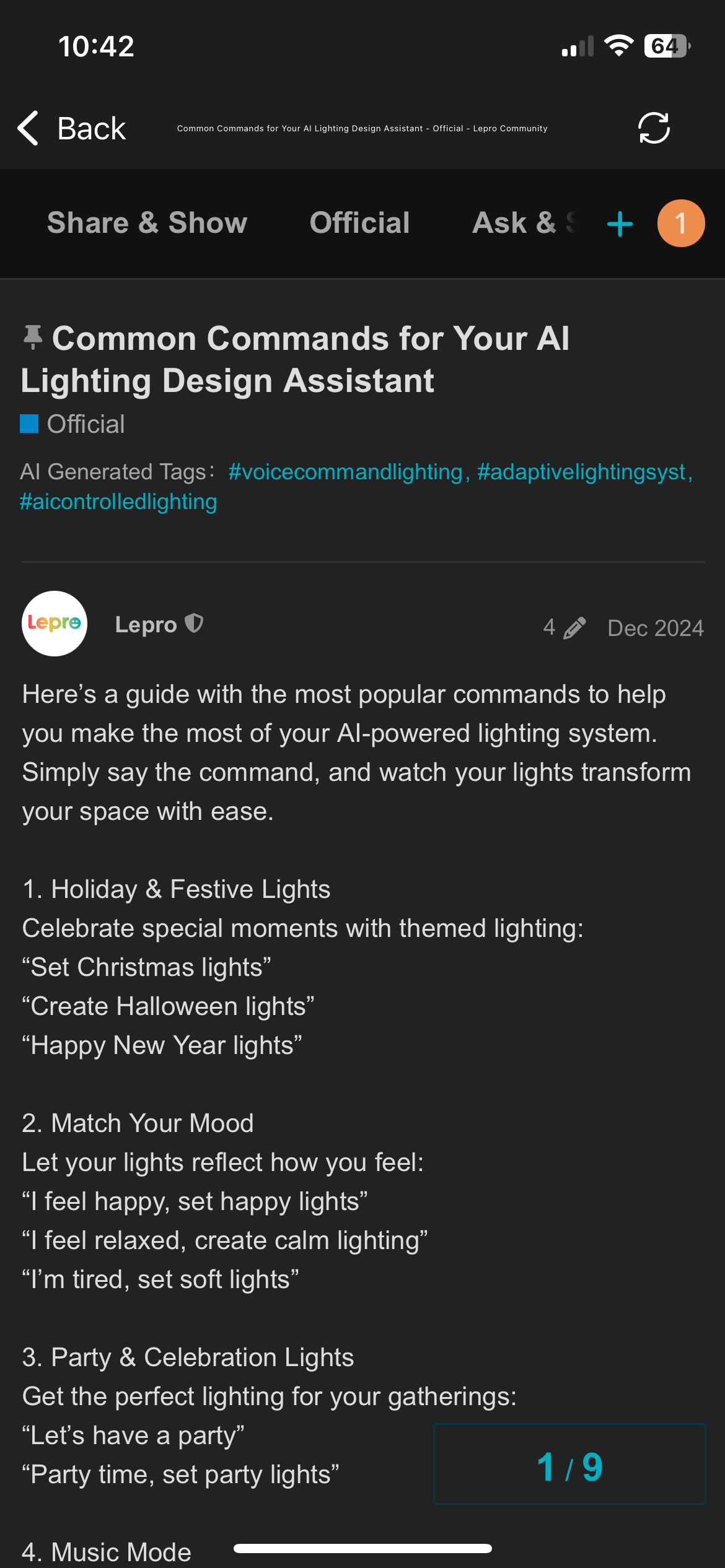Open the #voicecommandlighting tag
This screenshot has height=1568, width=725.
pyautogui.click(x=345, y=472)
